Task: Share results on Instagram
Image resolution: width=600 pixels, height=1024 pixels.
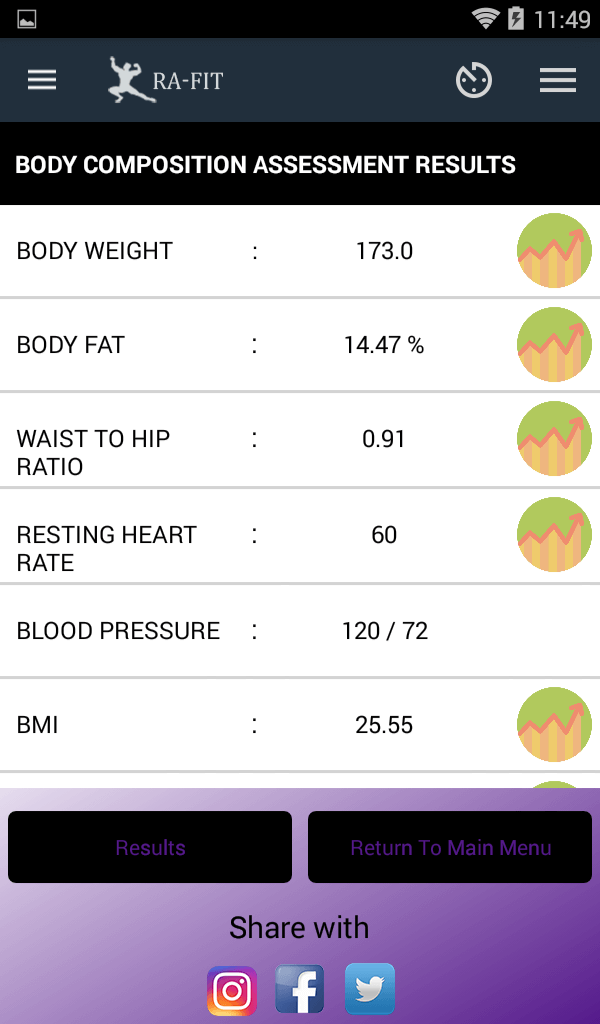Action: pyautogui.click(x=232, y=990)
